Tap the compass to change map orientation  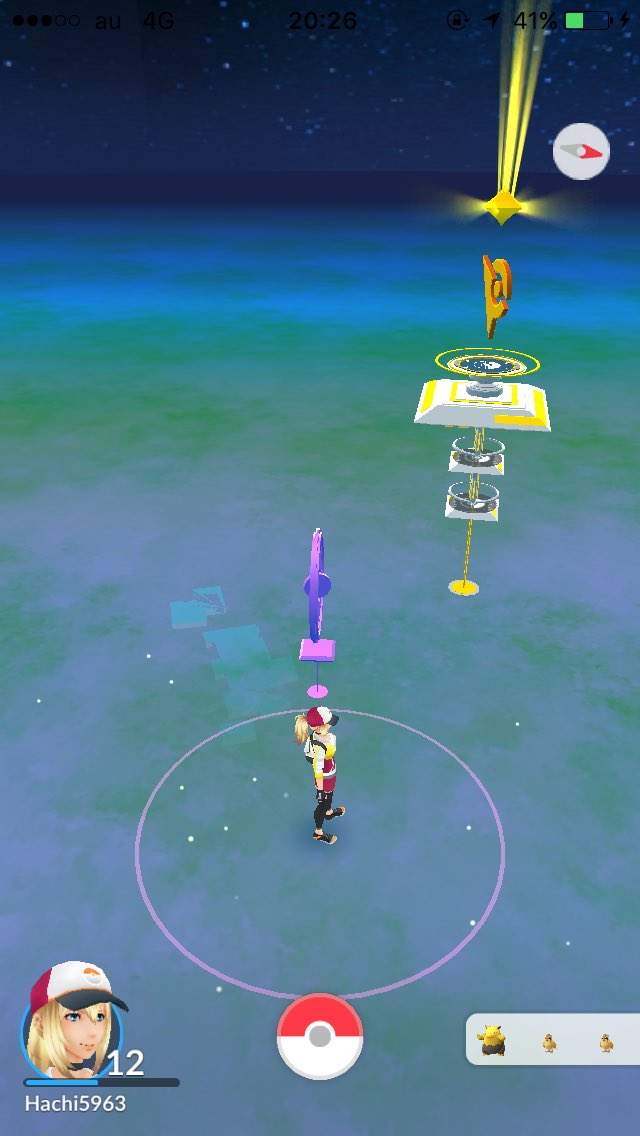pyautogui.click(x=581, y=151)
